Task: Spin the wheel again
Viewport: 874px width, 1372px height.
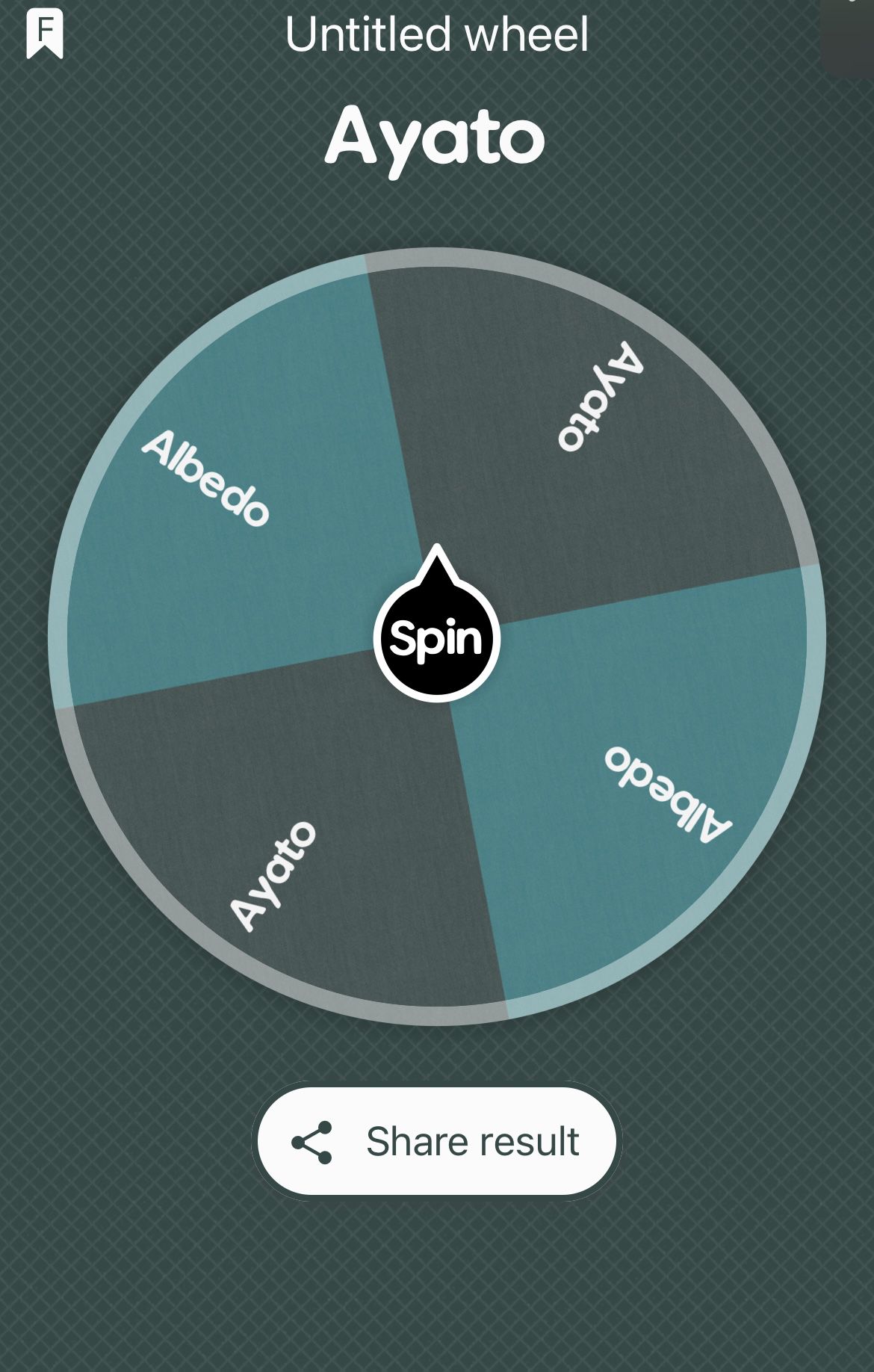Action: pos(436,637)
